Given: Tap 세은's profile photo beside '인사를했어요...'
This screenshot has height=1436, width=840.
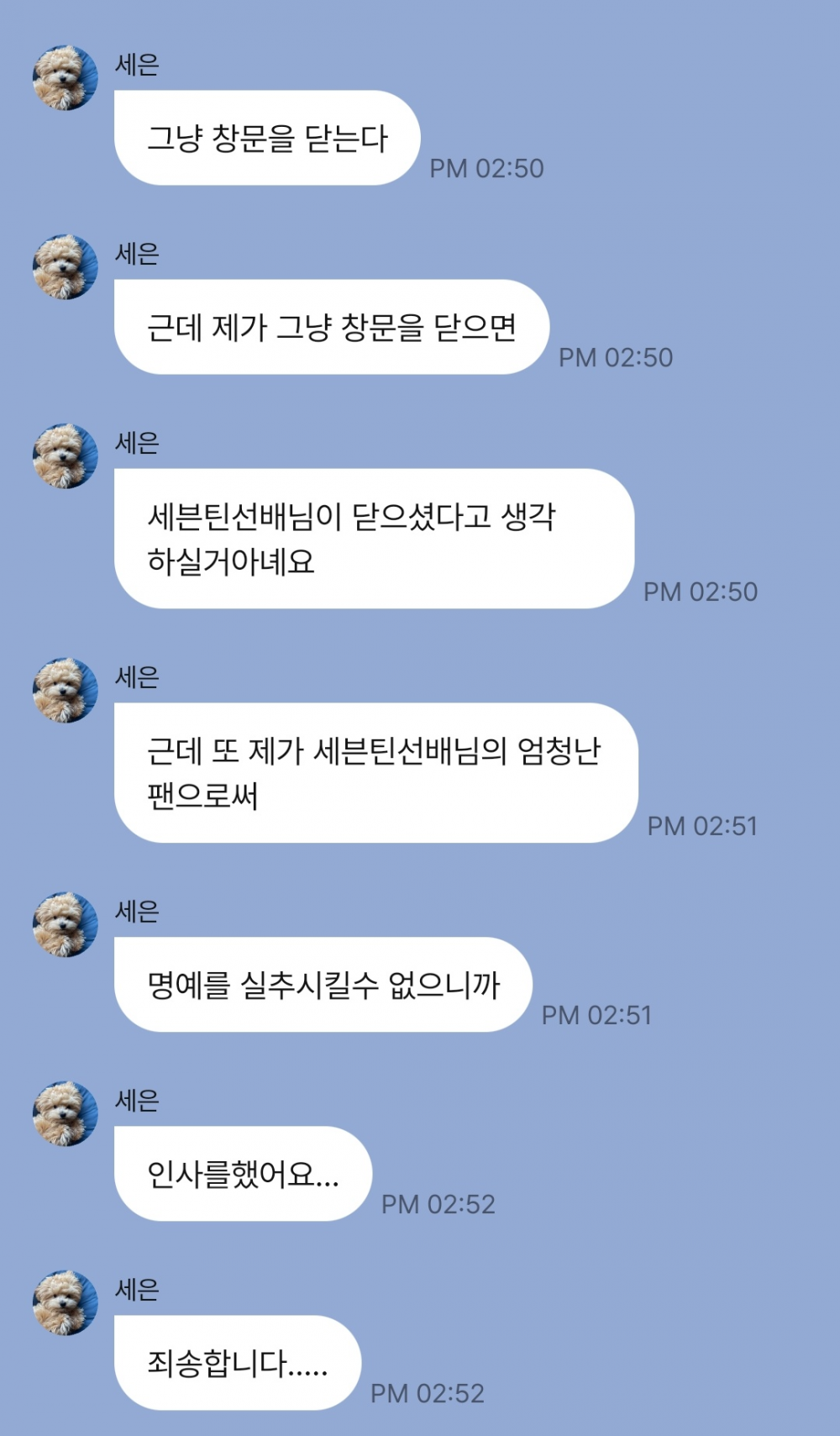Looking at the screenshot, I should pos(65,1113).
